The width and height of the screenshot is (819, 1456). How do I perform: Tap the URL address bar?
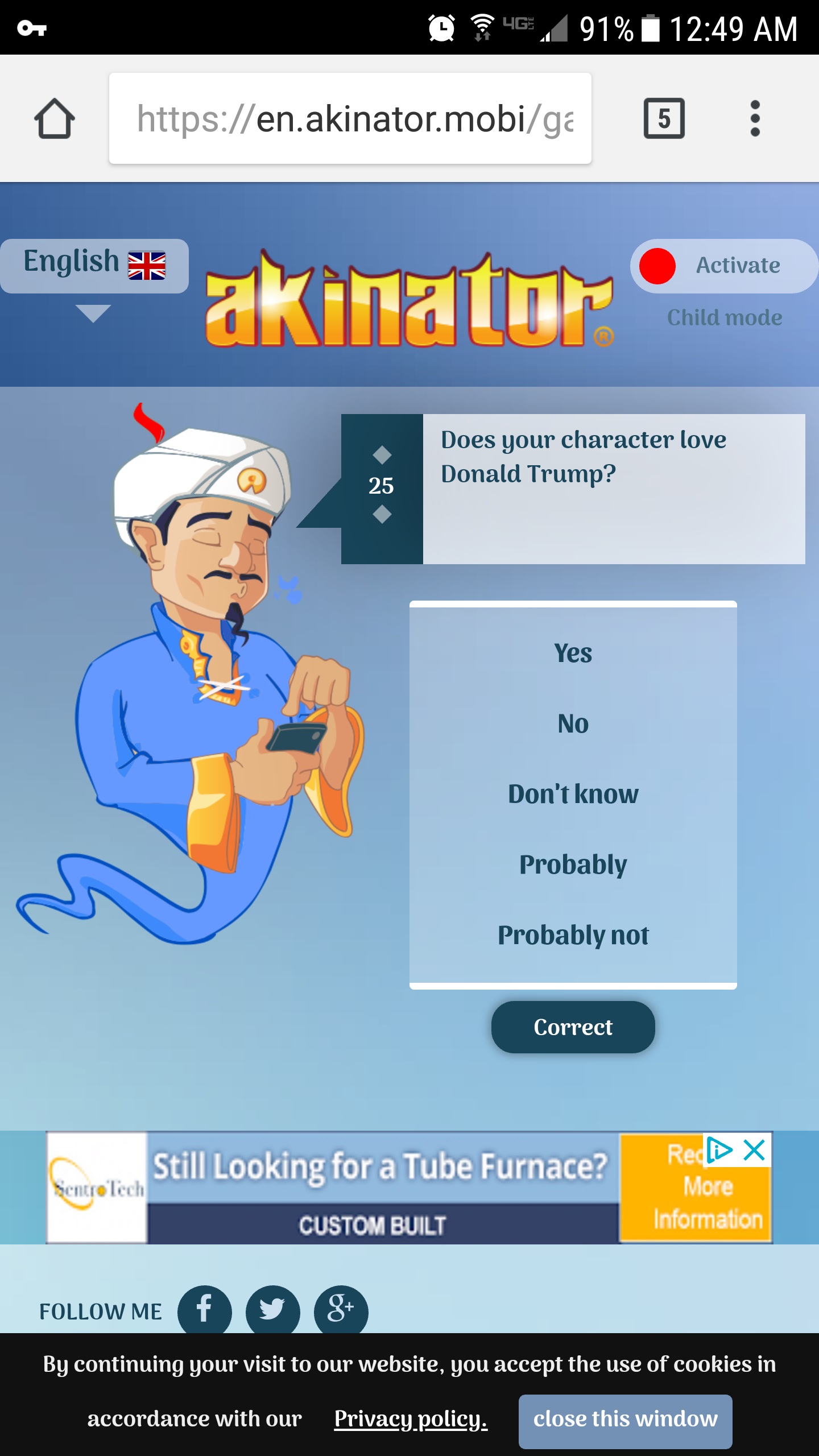350,118
